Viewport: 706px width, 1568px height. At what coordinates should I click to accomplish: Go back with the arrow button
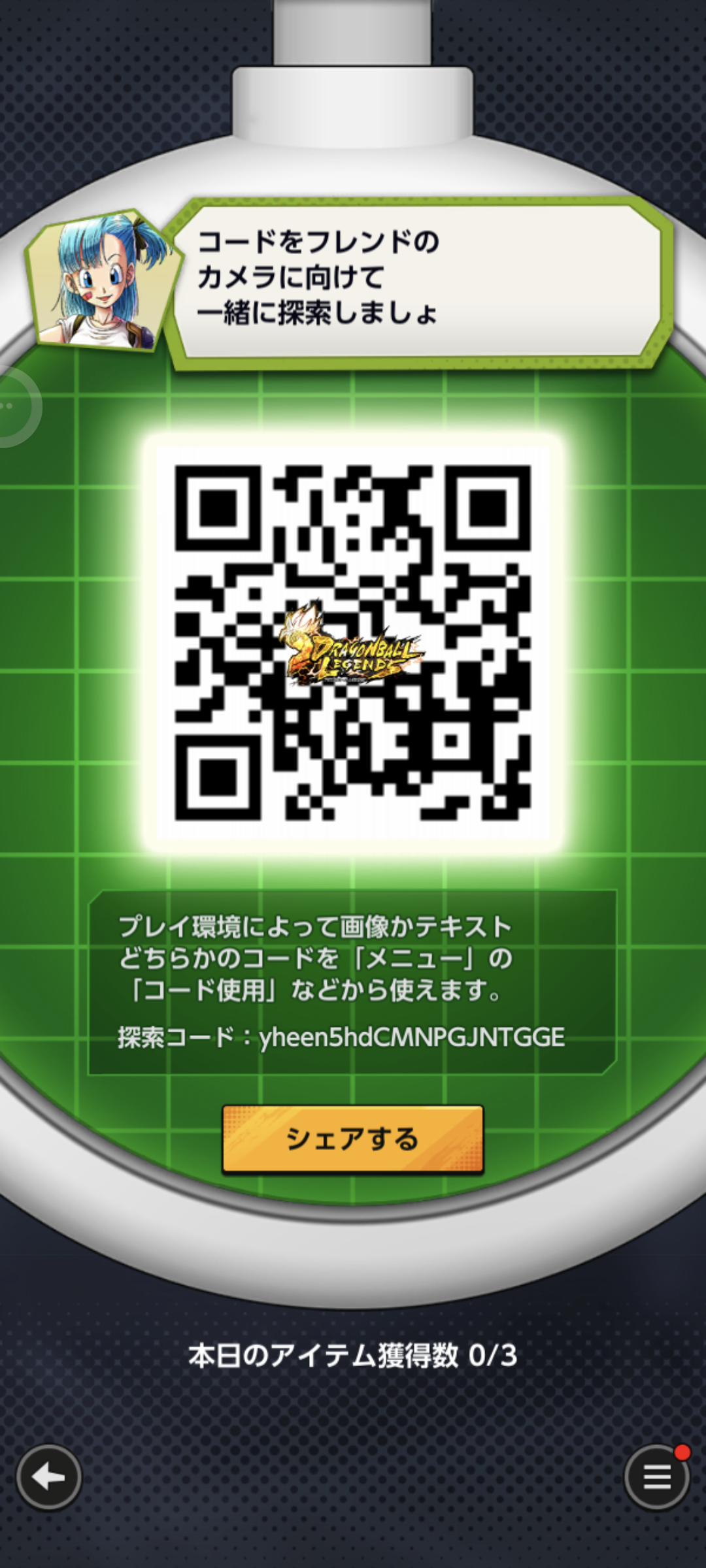pyautogui.click(x=49, y=1477)
